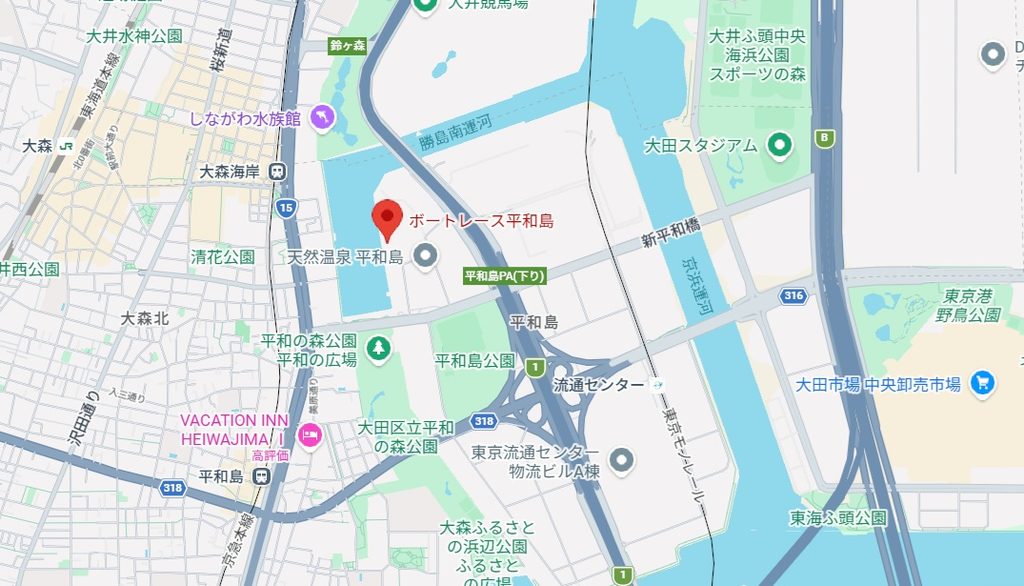Select the 東京流通センター 物流ビルA棟 pin
The image size is (1024, 586).
coord(621,461)
